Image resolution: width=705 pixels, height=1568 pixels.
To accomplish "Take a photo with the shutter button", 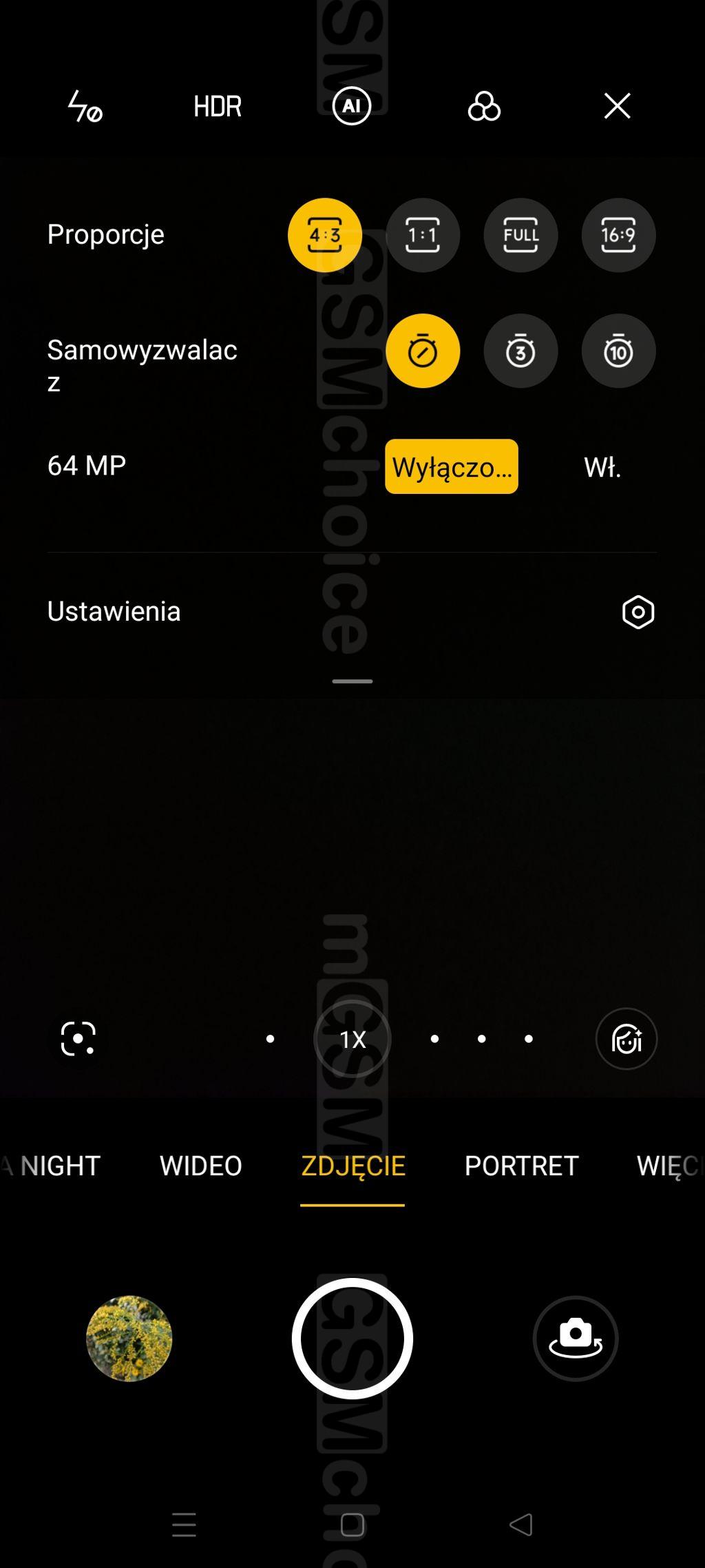I will (x=352, y=1339).
